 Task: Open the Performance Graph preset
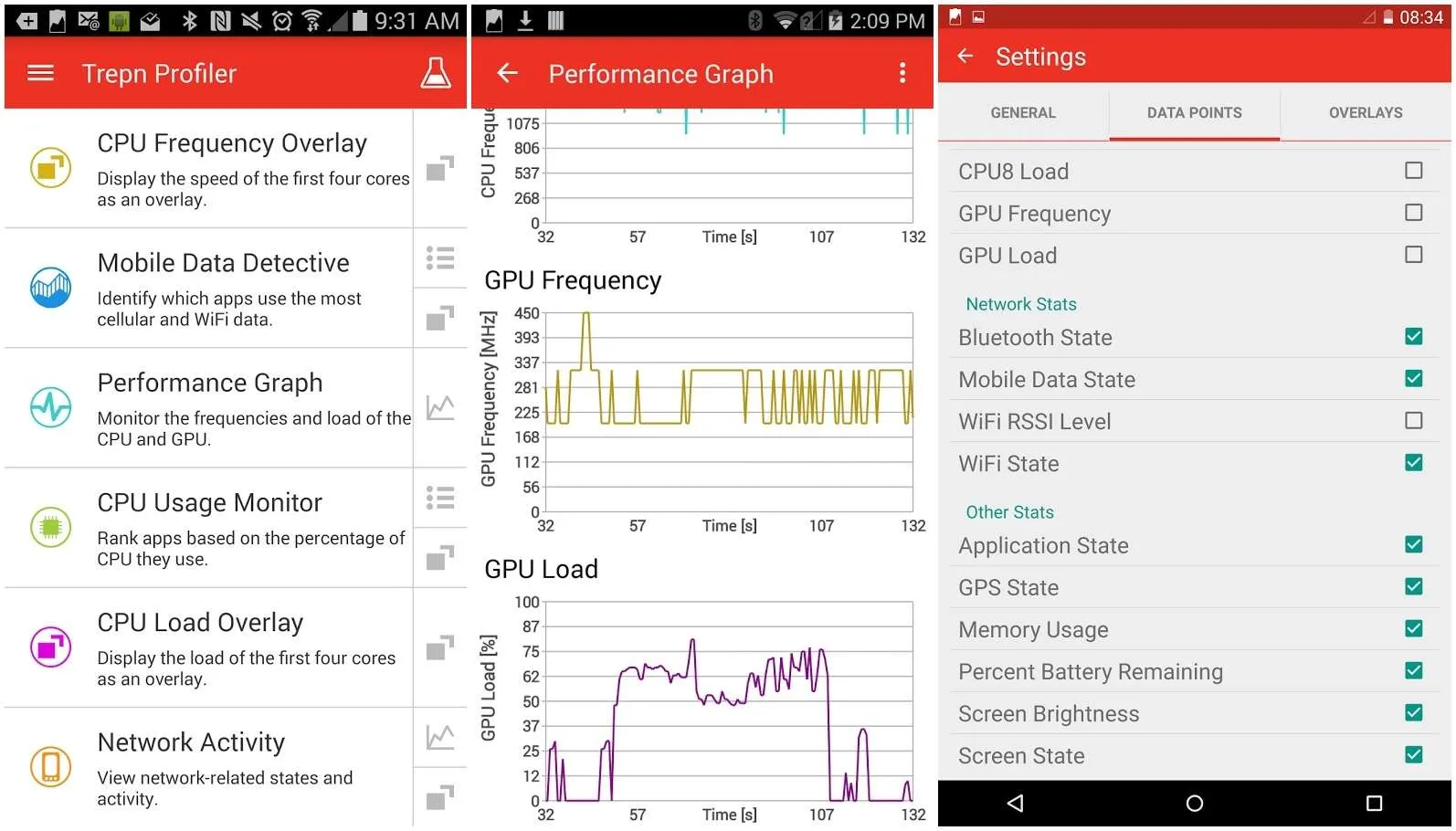[x=209, y=408]
